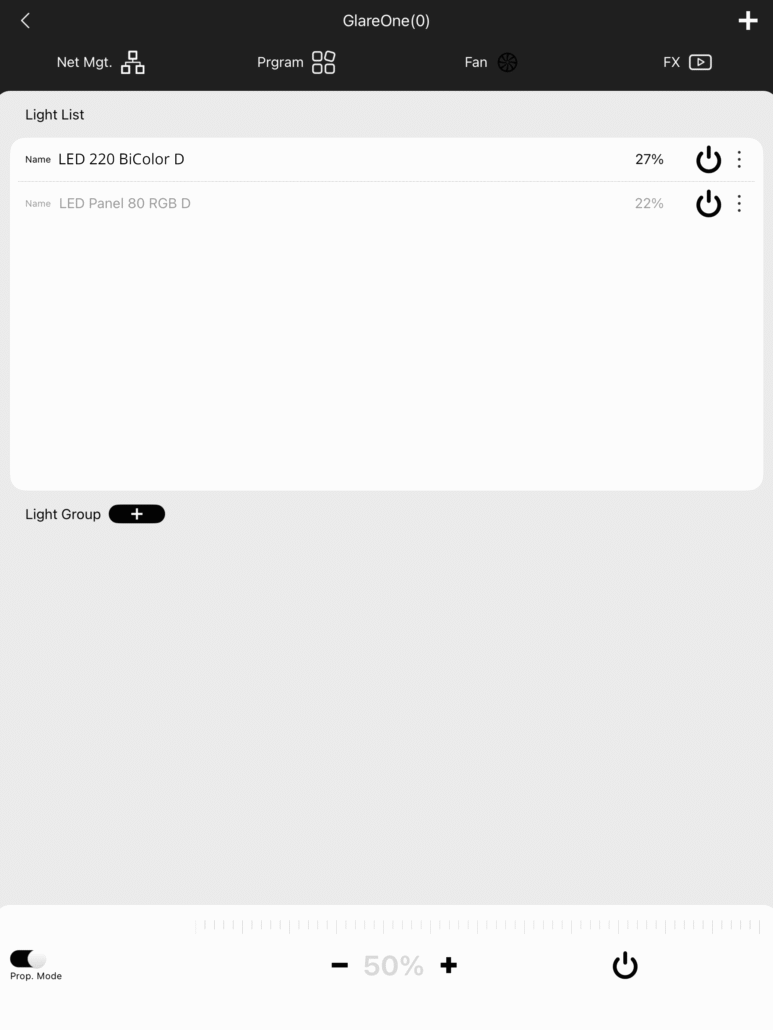
Task: Toggle power for LED Panel 80 RGB D
Action: pyautogui.click(x=708, y=203)
